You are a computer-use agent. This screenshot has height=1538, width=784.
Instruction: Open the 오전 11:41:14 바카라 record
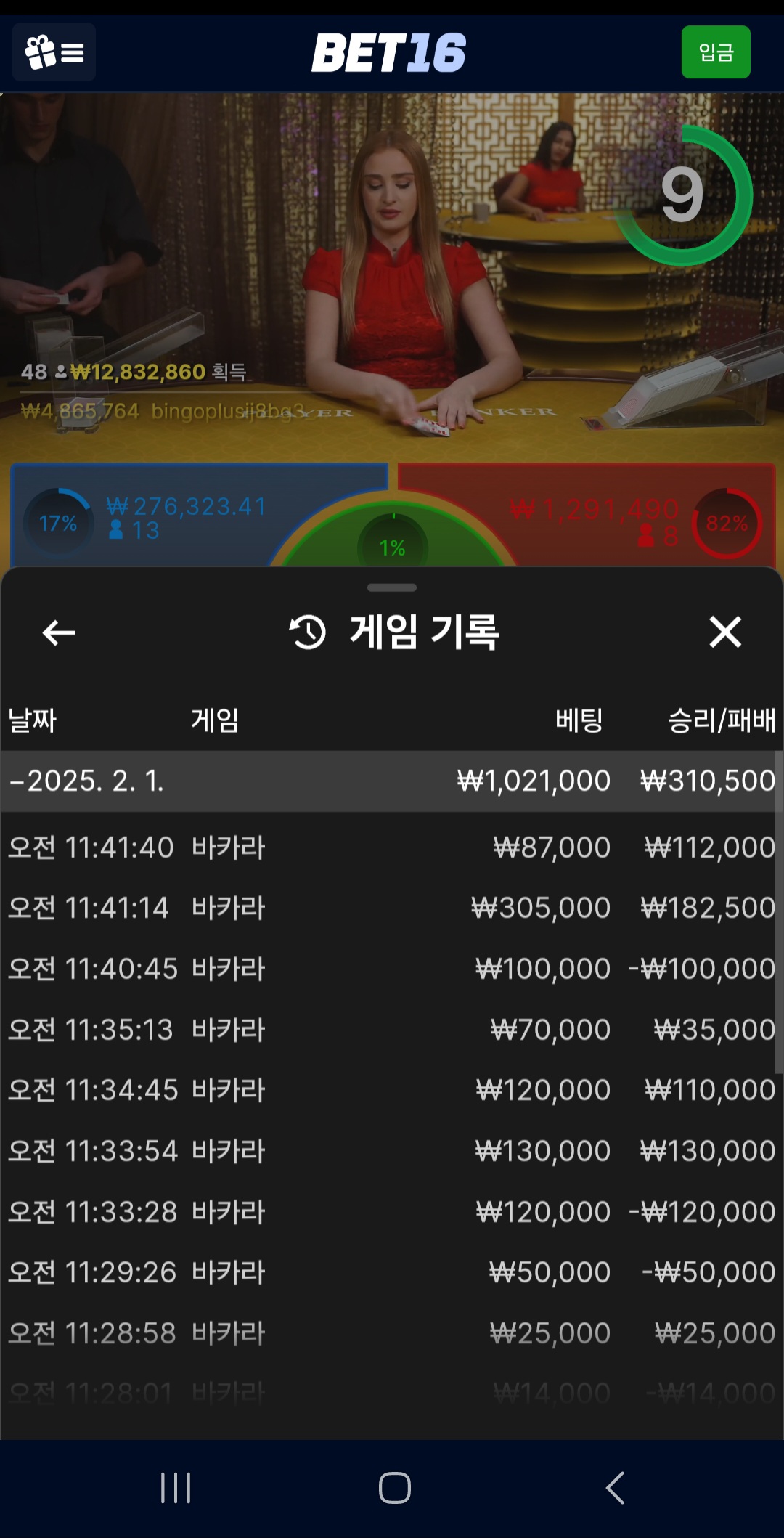pos(391,908)
